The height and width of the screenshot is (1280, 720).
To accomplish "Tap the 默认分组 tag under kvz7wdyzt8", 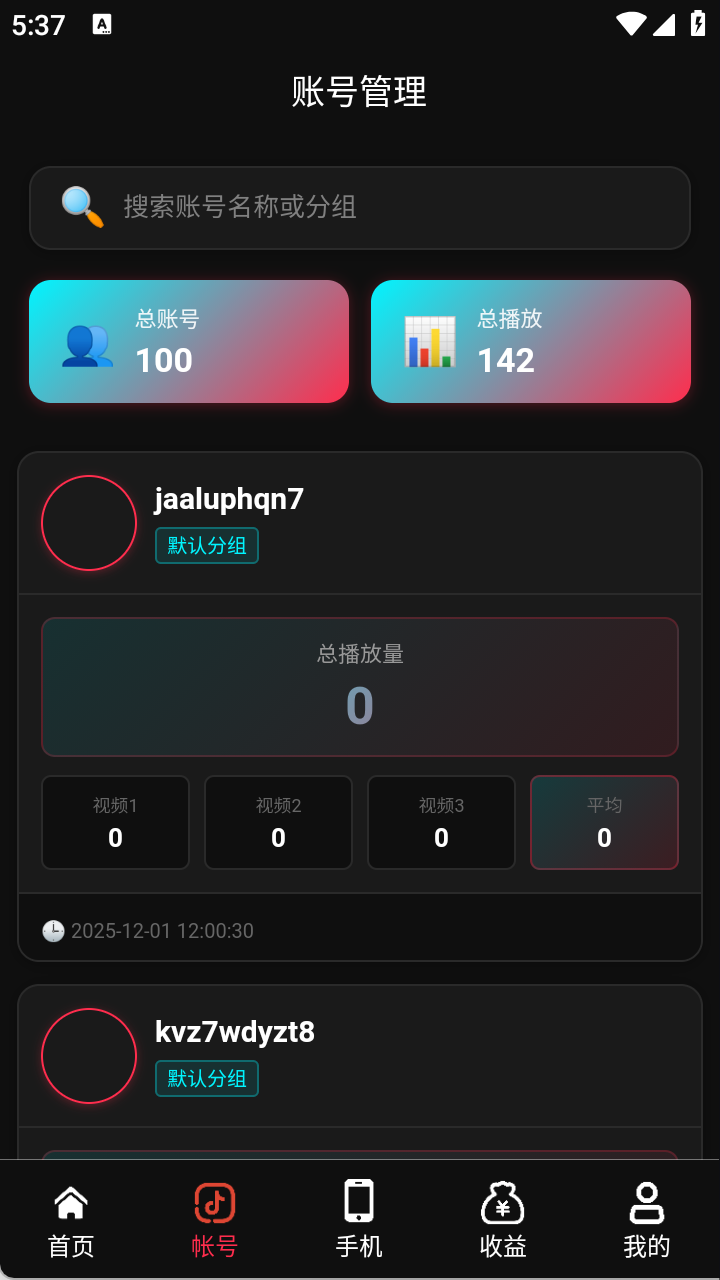I will click(206, 1079).
